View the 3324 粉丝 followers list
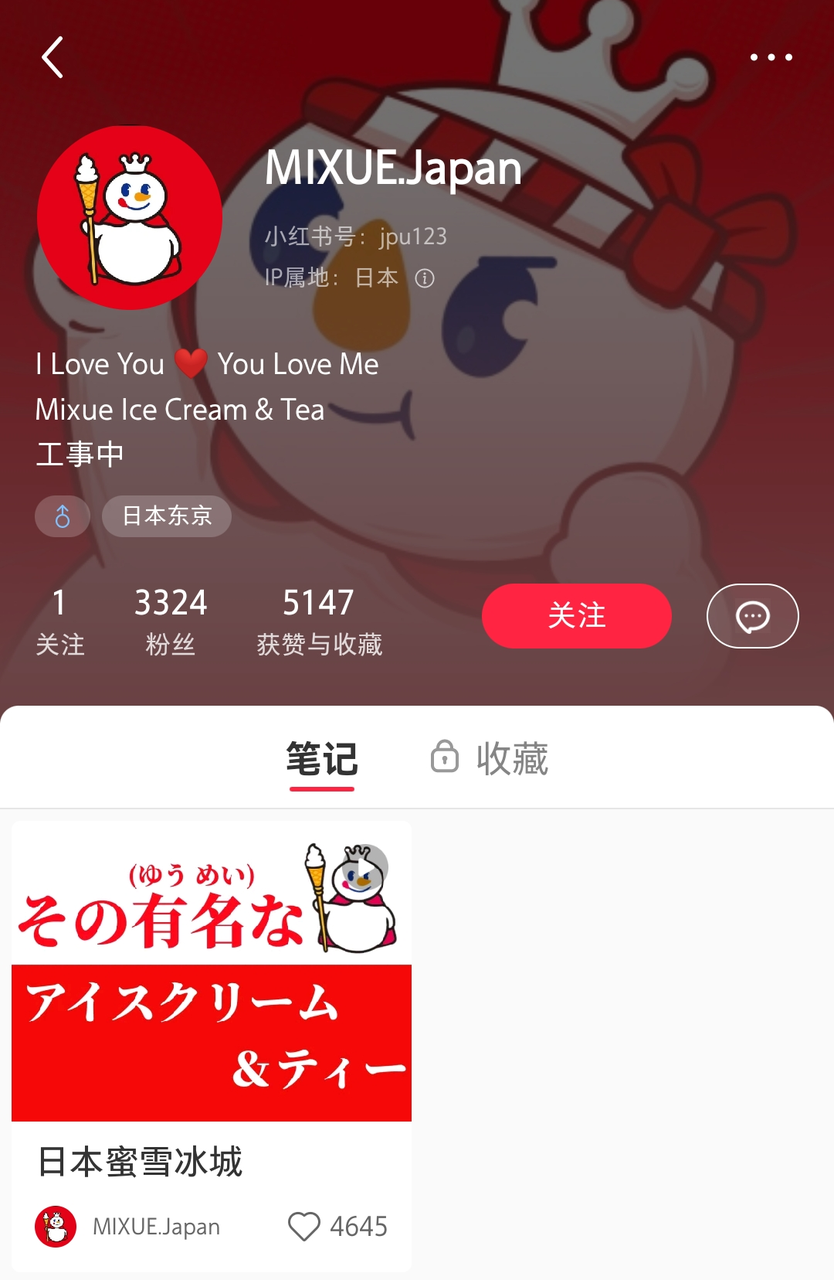834x1280 pixels. [171, 621]
